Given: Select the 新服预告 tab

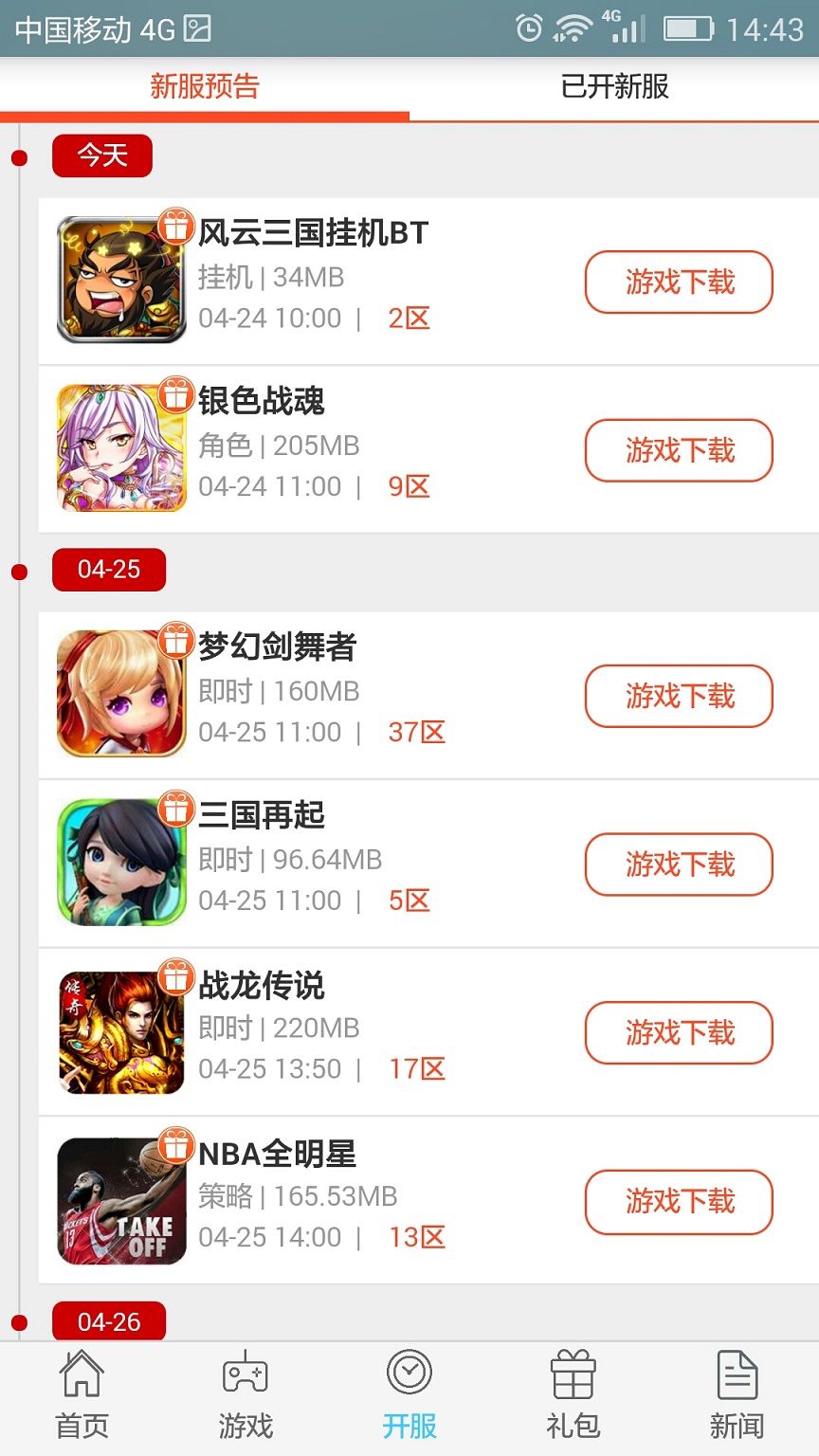Looking at the screenshot, I should point(204,86).
